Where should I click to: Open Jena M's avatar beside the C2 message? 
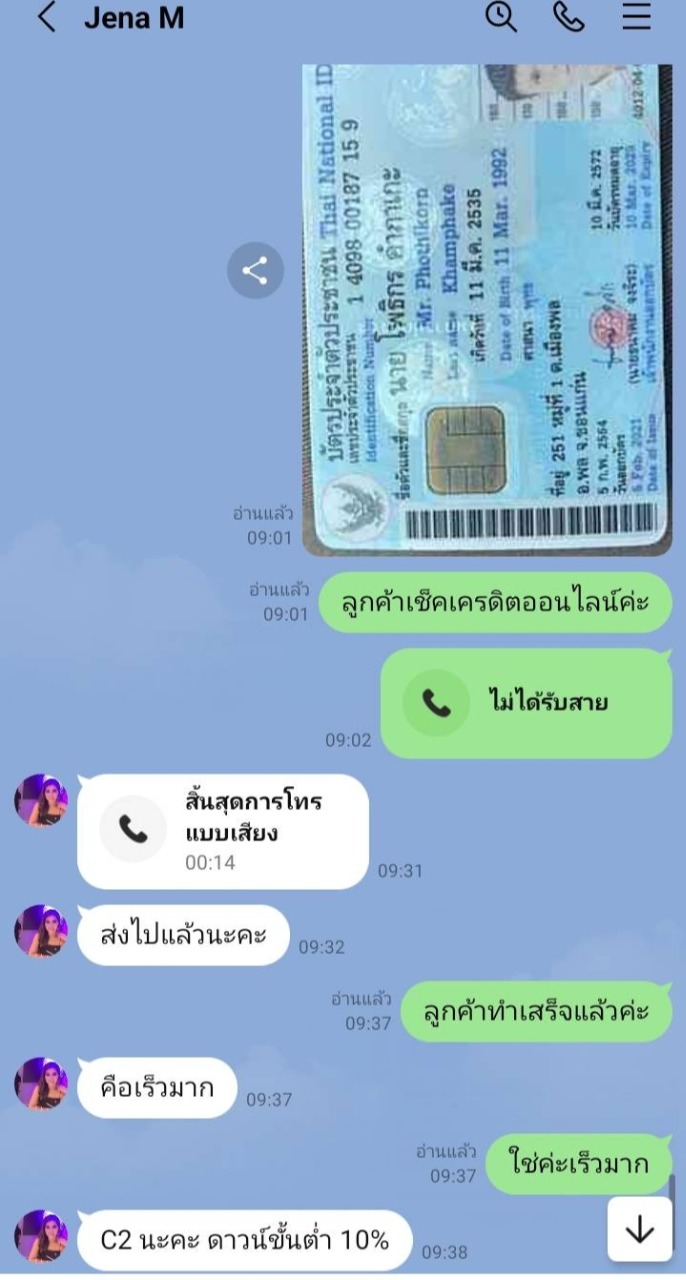(41, 1236)
